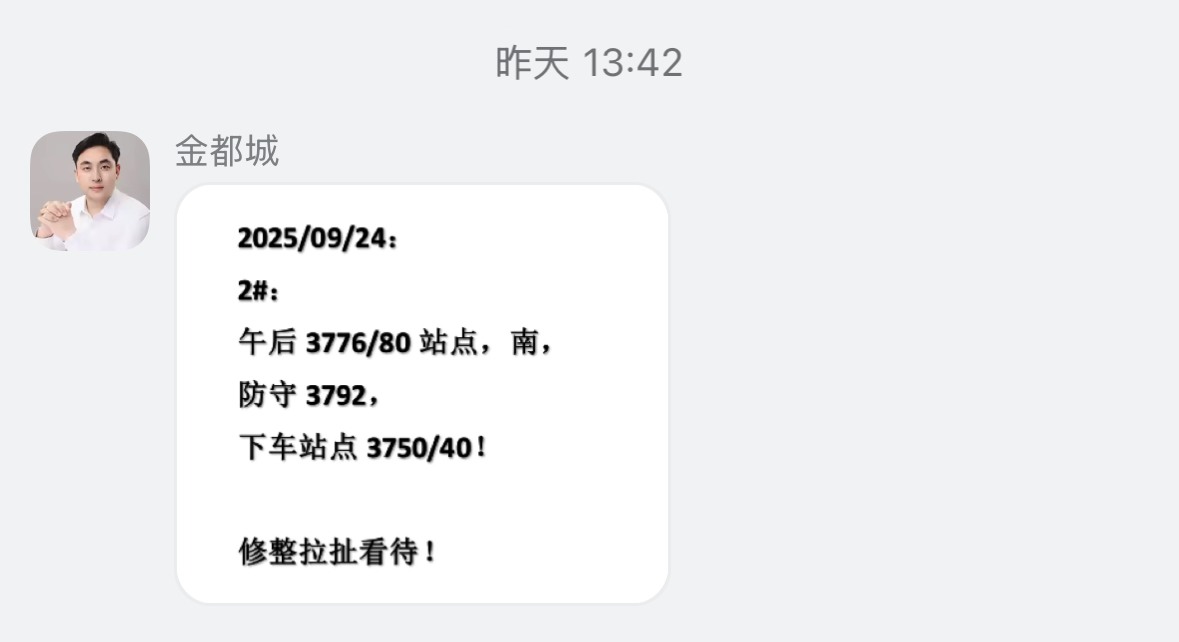The width and height of the screenshot is (1179, 642).
Task: Open 金都城's profile avatar
Action: tap(90, 190)
